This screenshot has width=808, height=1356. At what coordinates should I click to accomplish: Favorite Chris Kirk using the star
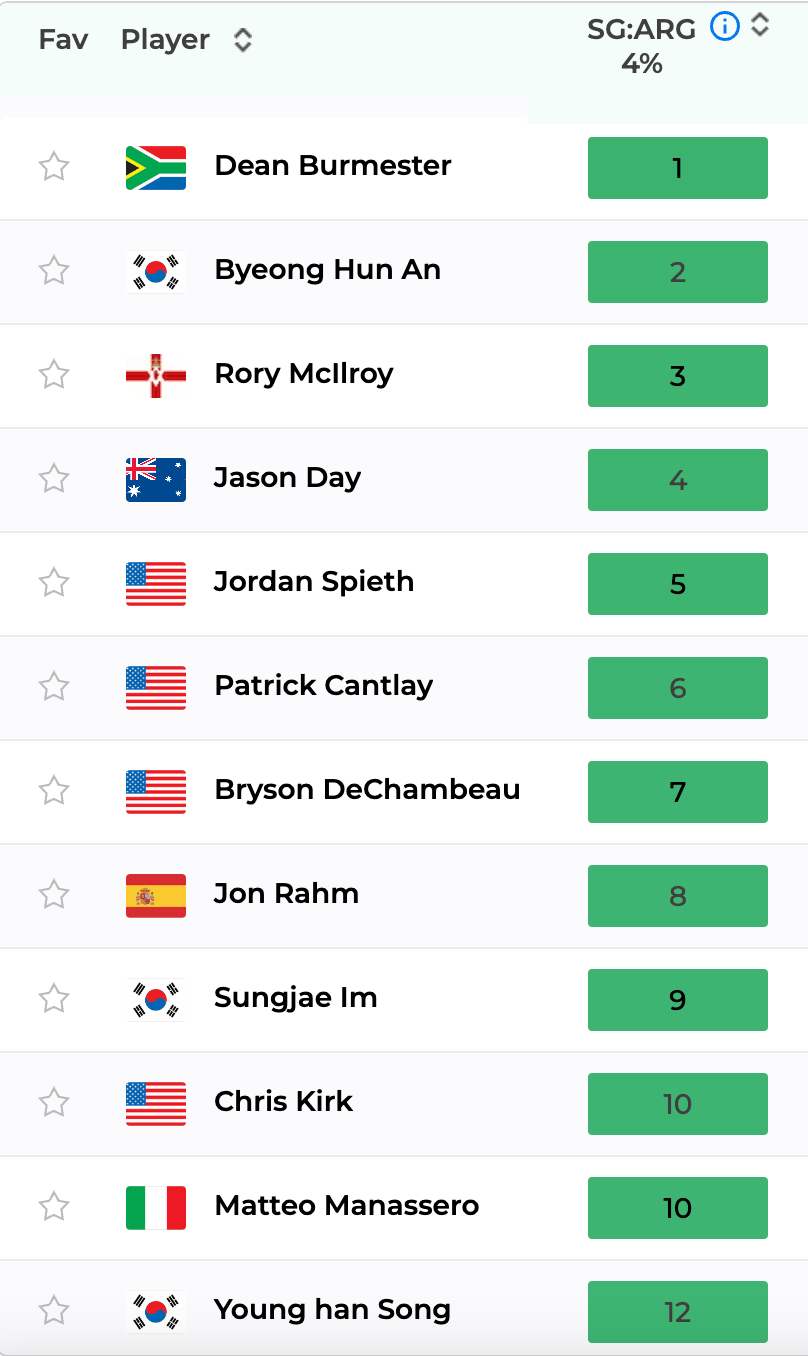54,1102
